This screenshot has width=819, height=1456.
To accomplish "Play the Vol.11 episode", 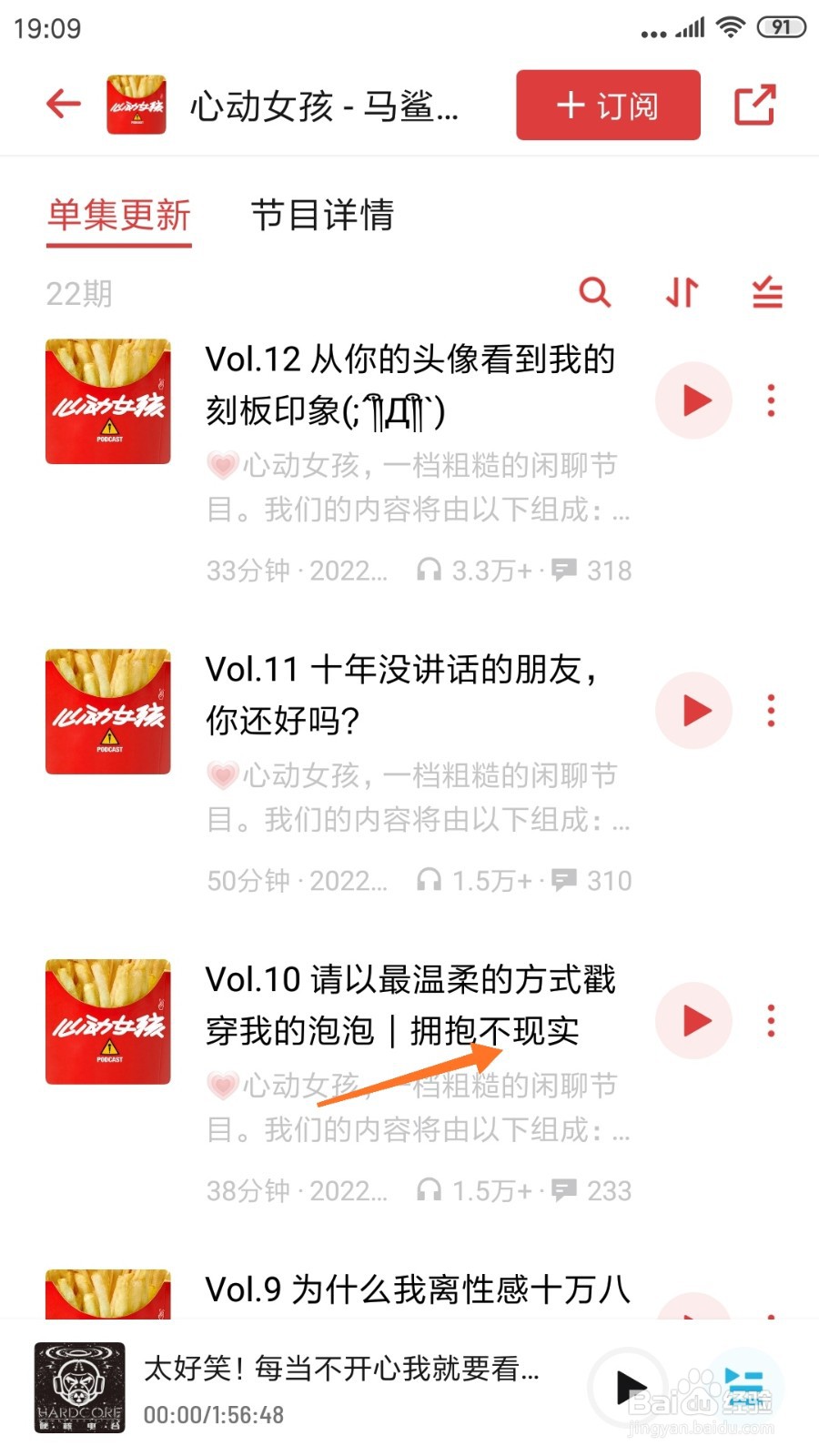I will click(x=693, y=711).
